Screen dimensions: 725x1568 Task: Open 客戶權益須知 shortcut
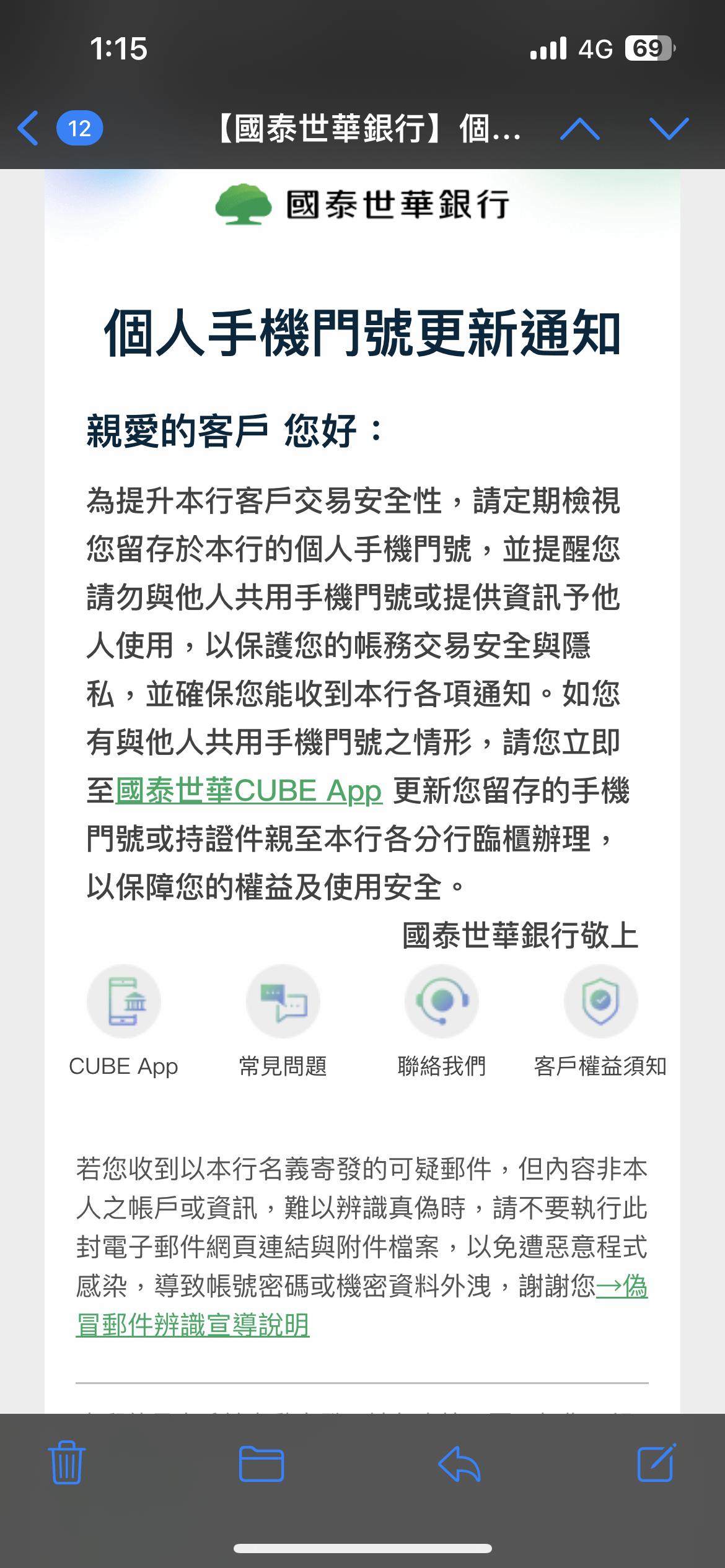(x=600, y=1001)
